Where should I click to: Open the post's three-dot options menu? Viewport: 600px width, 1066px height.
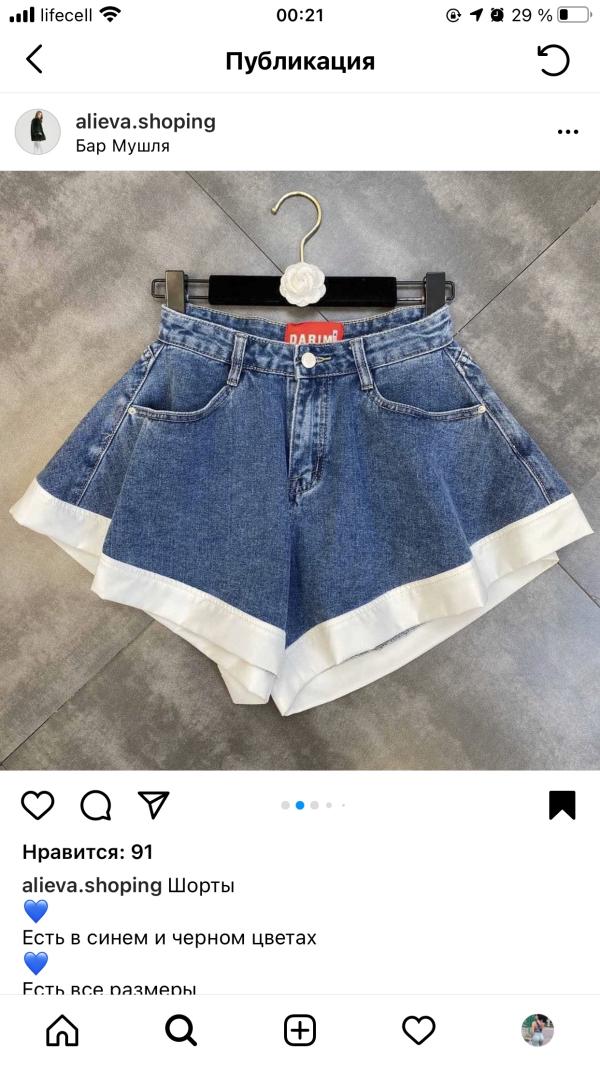(x=567, y=132)
